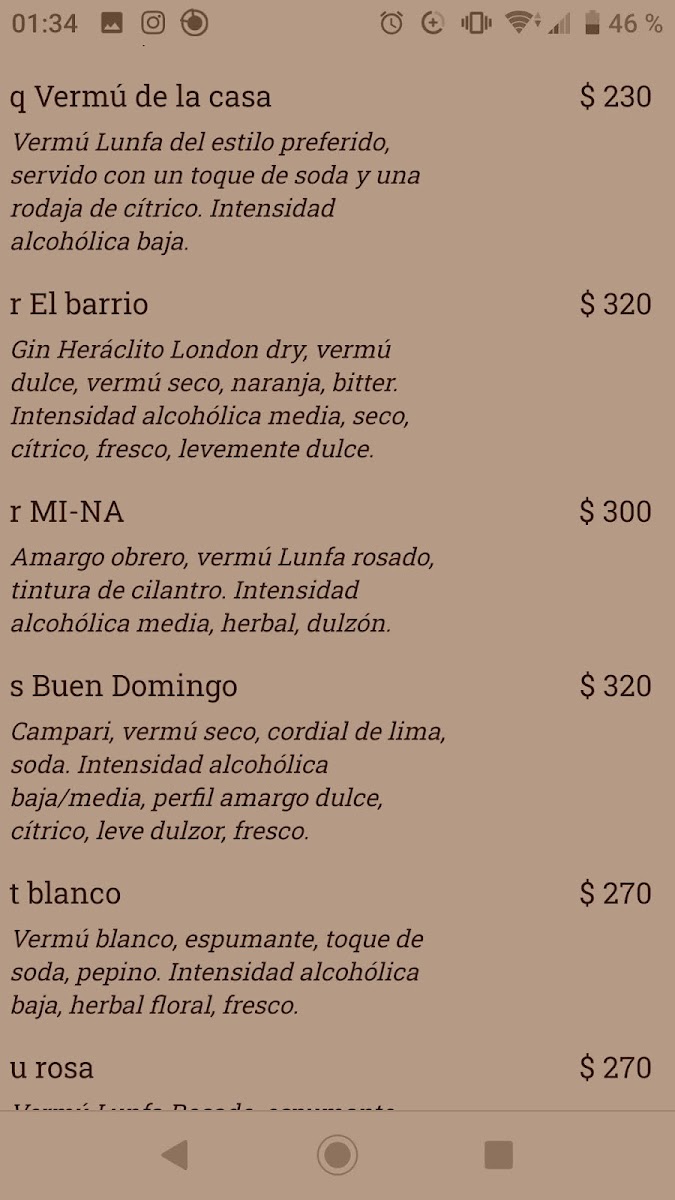Viewport: 675px width, 1200px height.
Task: Go back with the system back button
Action: (175, 1155)
